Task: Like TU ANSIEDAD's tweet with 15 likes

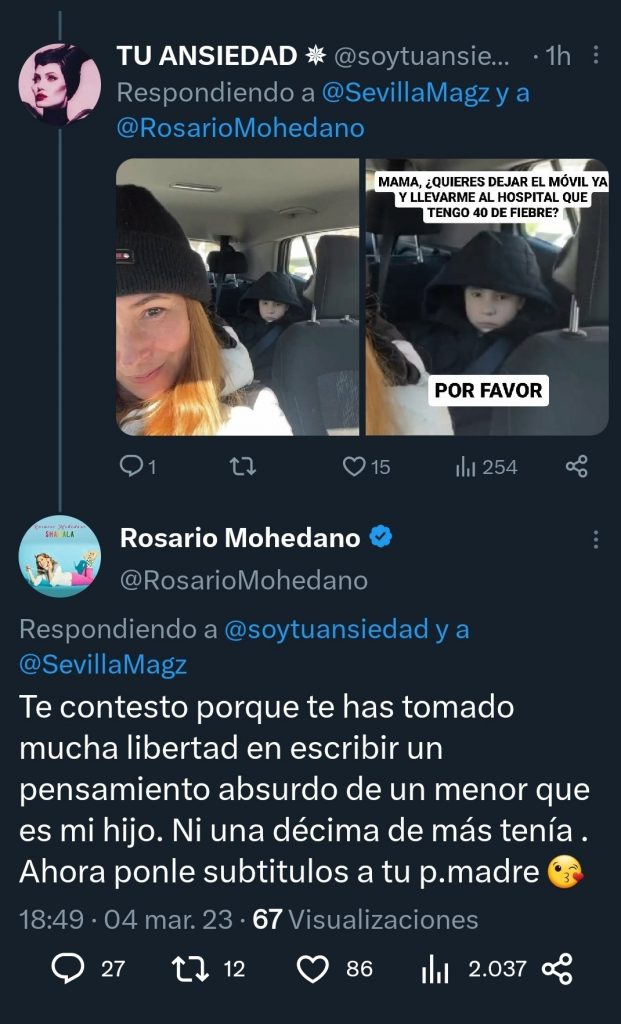Action: pos(354,466)
